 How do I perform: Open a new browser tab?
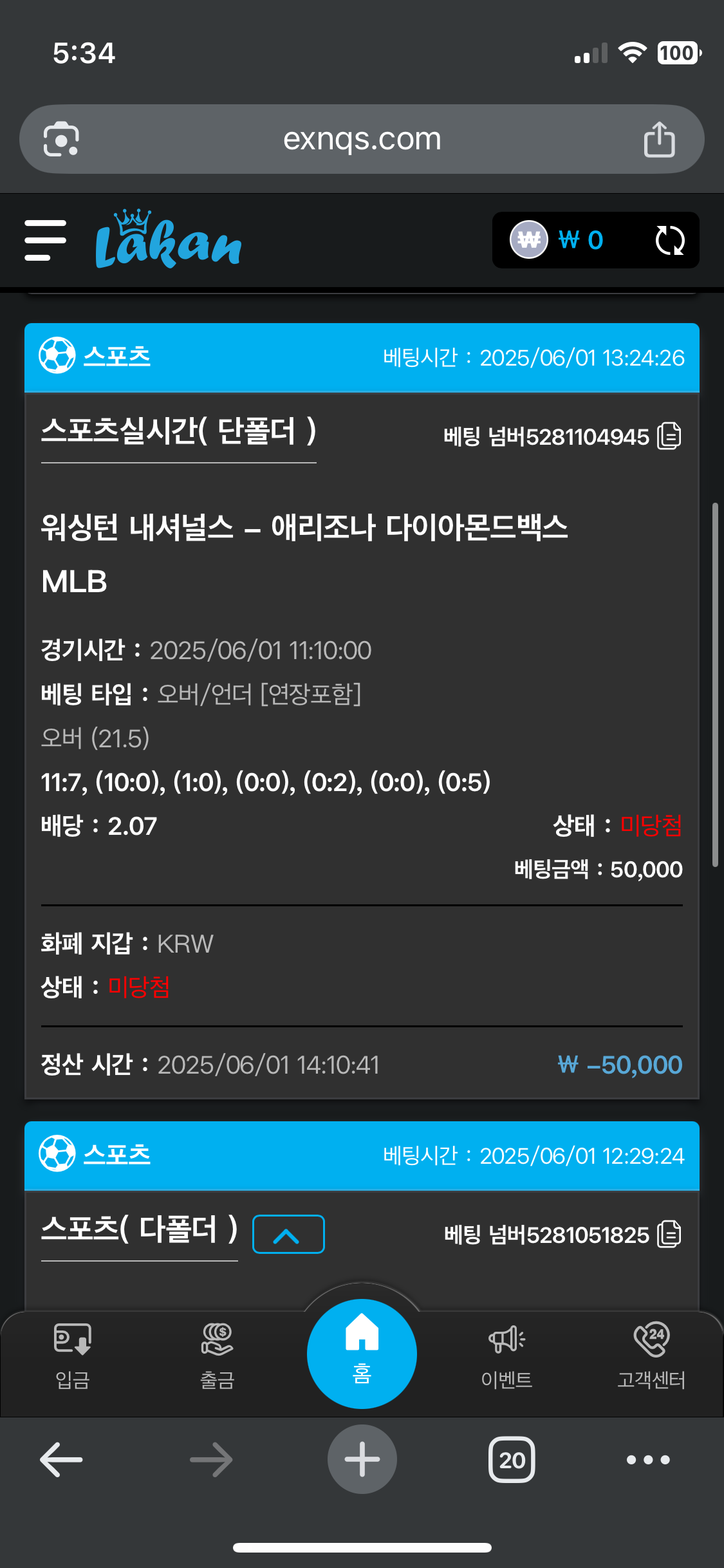coord(362,1460)
